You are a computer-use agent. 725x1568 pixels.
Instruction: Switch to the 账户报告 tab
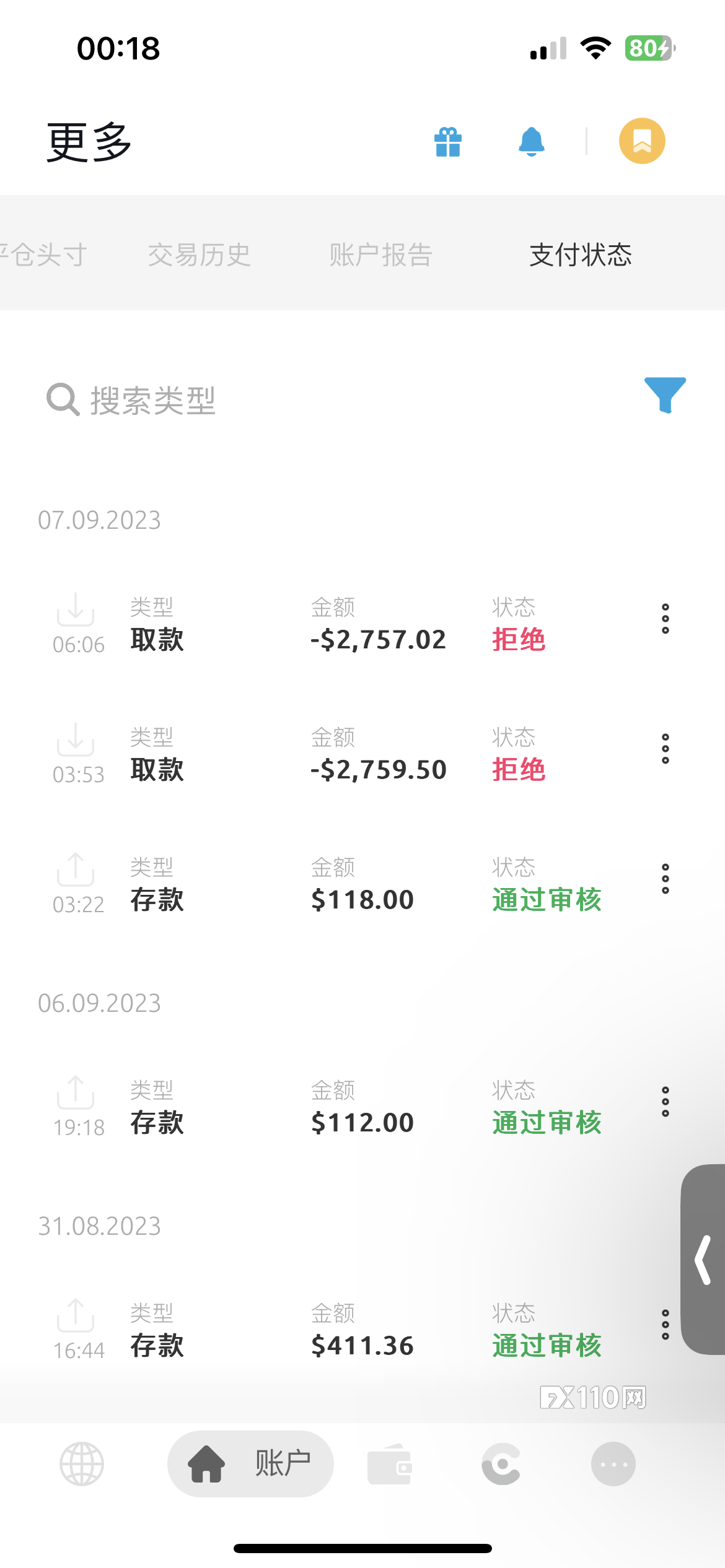[x=380, y=255]
